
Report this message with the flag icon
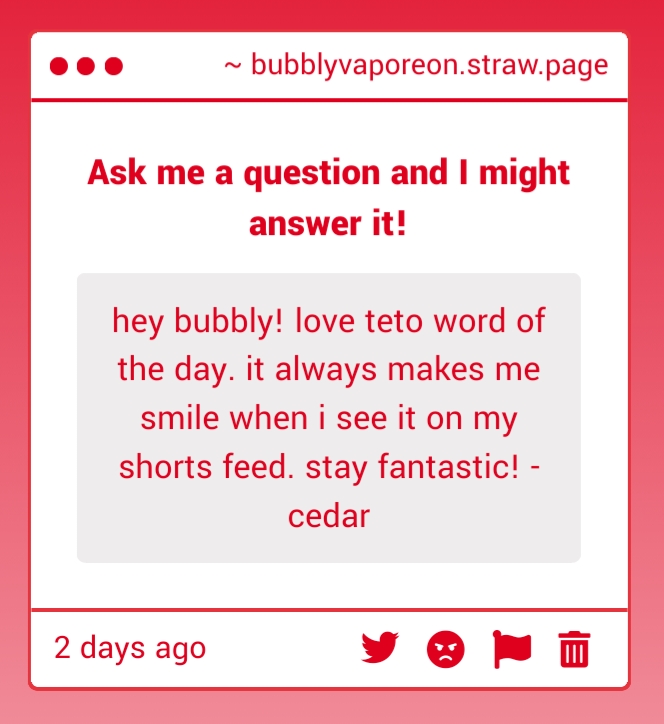(x=512, y=649)
